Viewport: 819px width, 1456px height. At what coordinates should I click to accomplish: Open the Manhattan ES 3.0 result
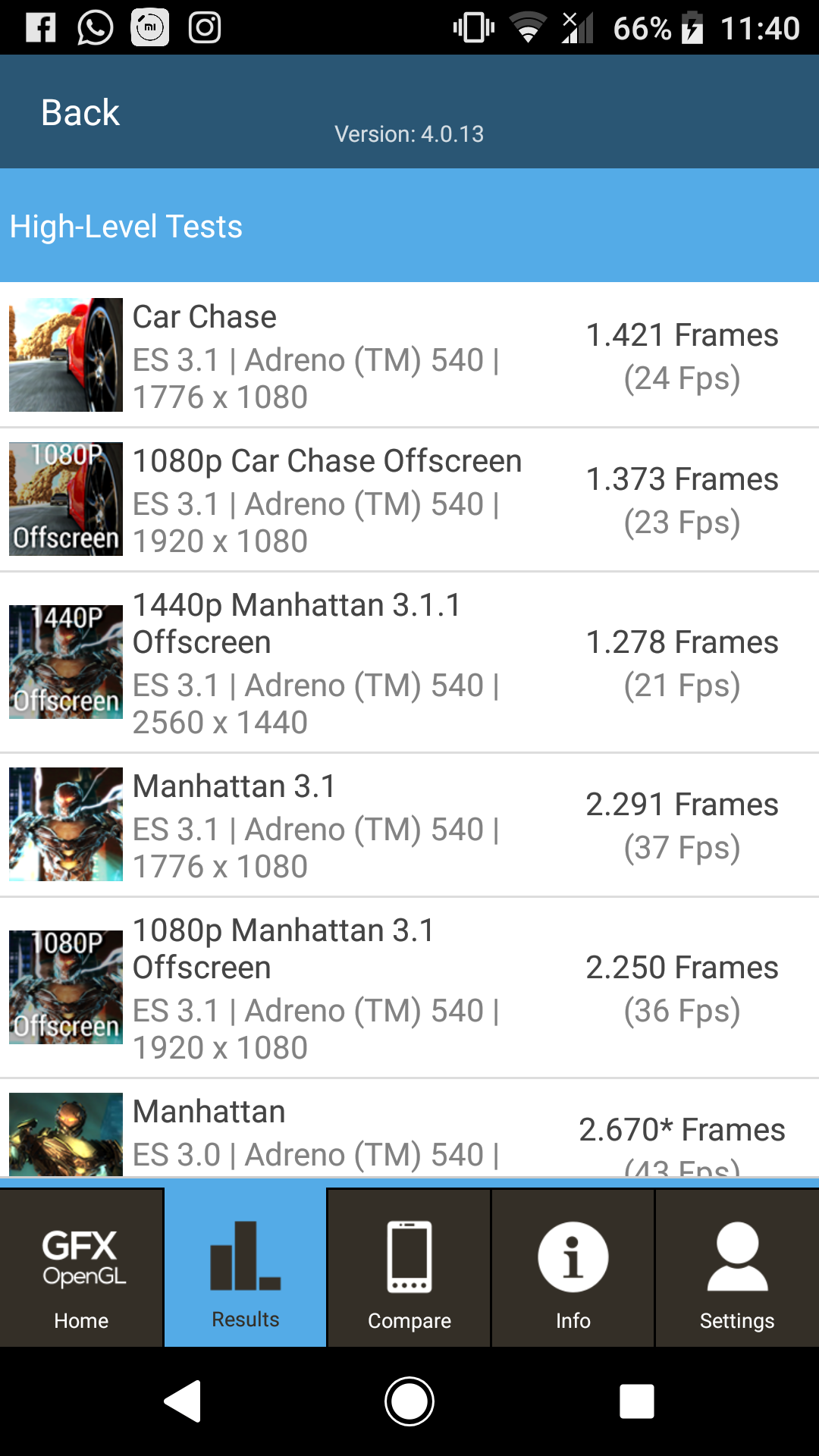pos(409,1128)
